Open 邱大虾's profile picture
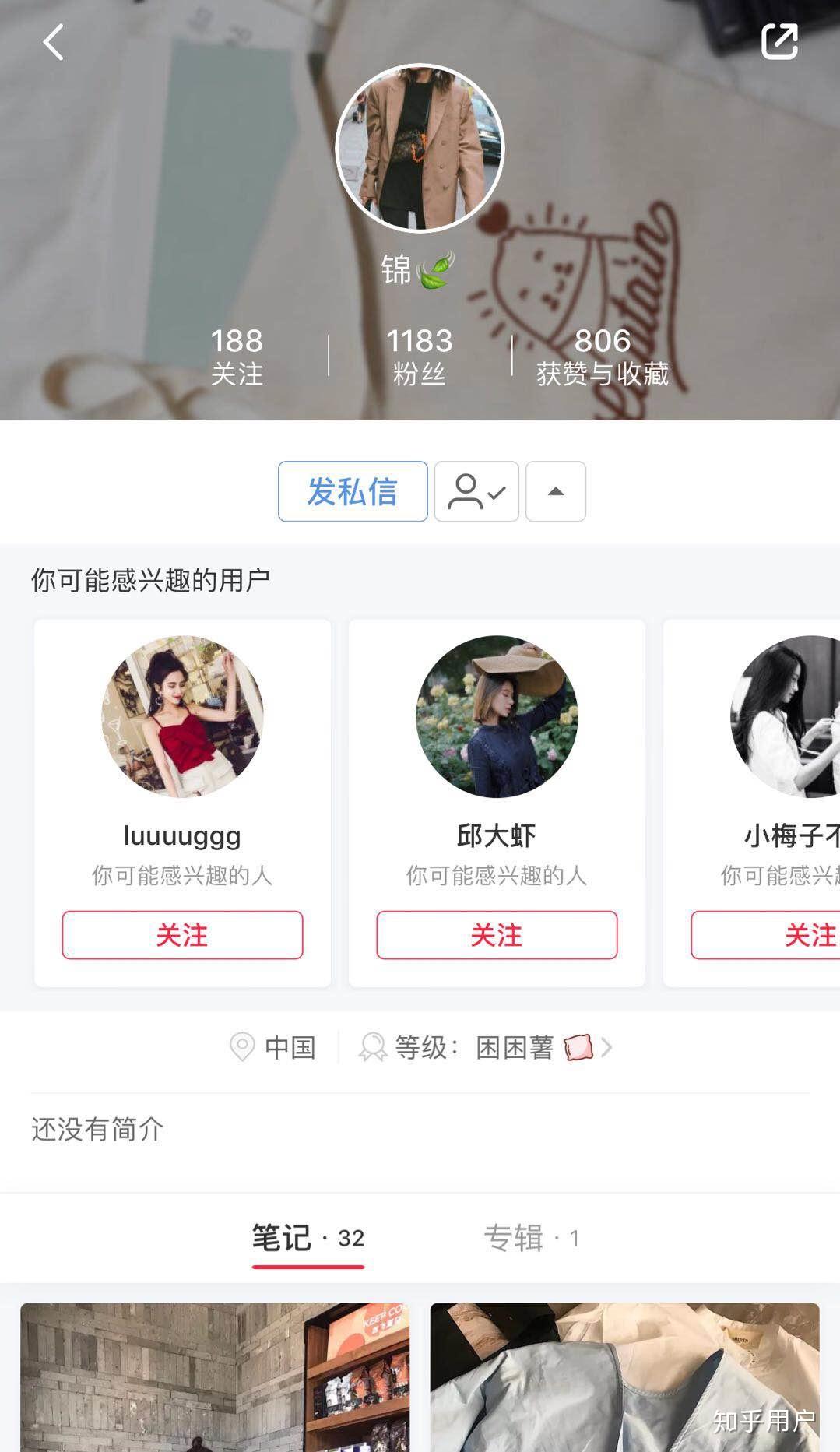 pos(497,717)
